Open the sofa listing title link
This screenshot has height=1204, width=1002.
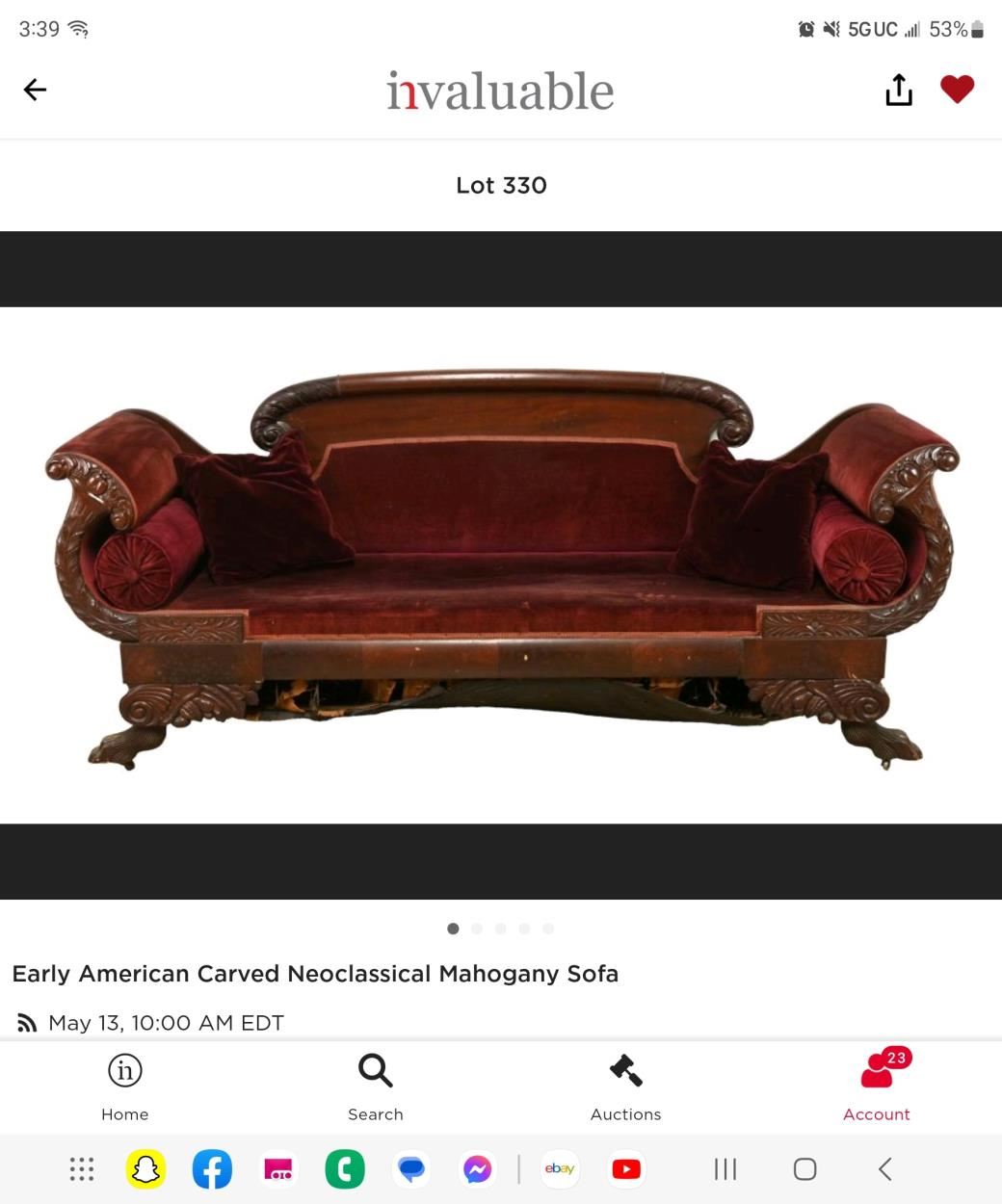pyautogui.click(x=315, y=974)
